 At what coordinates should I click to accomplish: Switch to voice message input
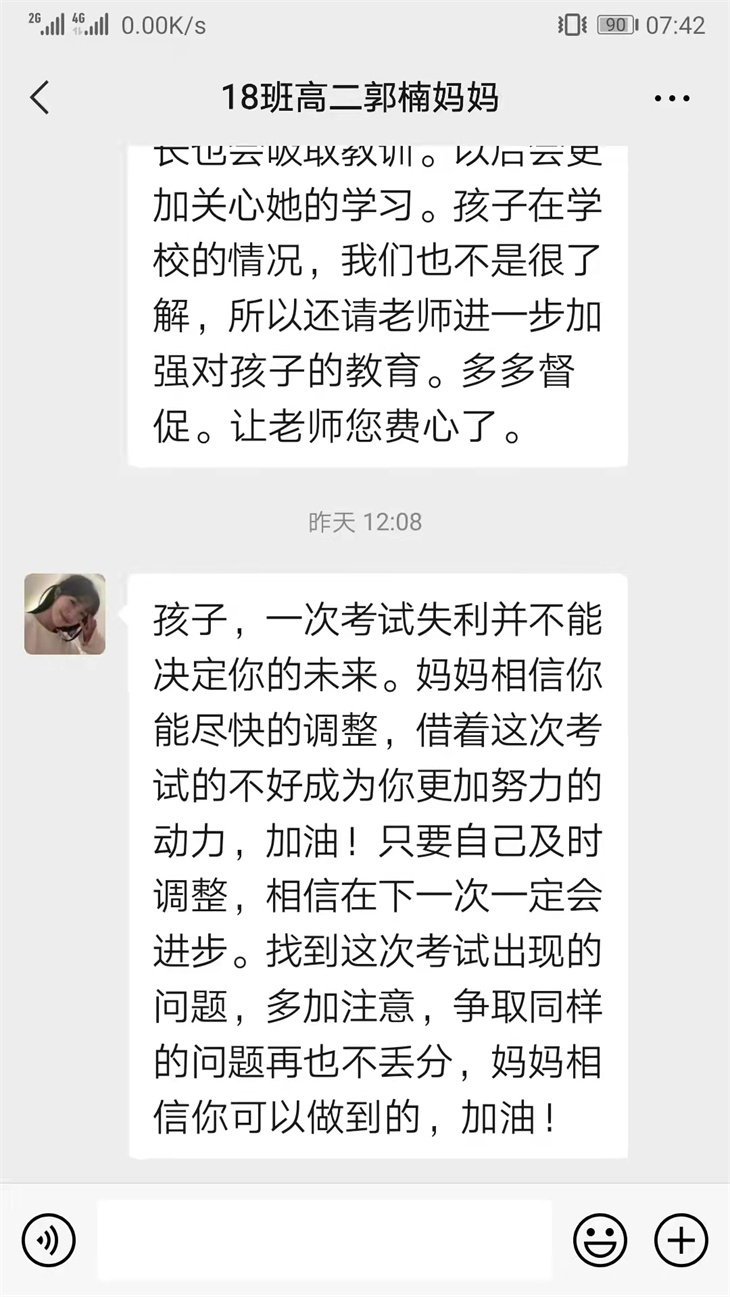[x=48, y=1241]
